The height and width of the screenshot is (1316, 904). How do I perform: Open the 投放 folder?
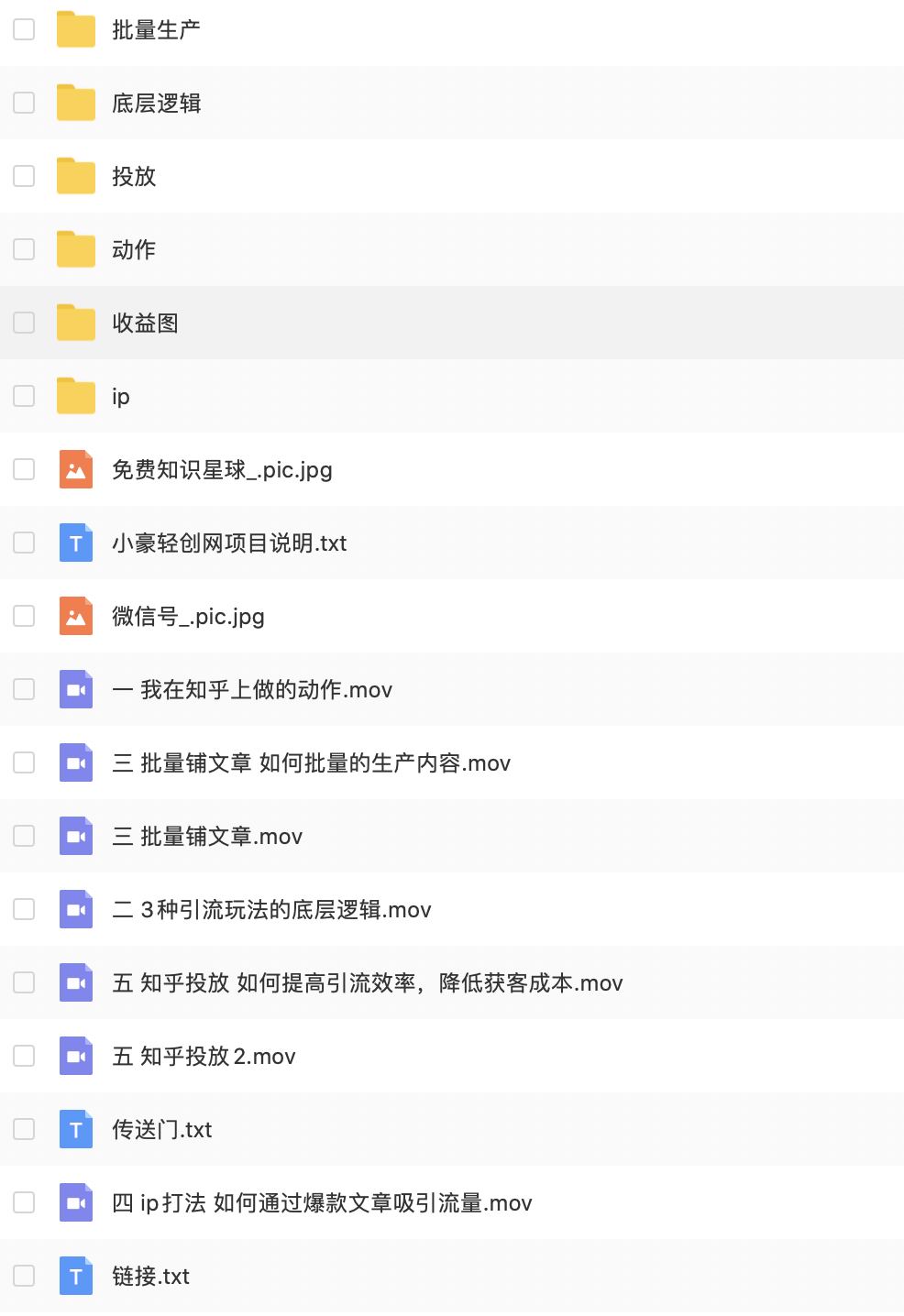tap(134, 177)
